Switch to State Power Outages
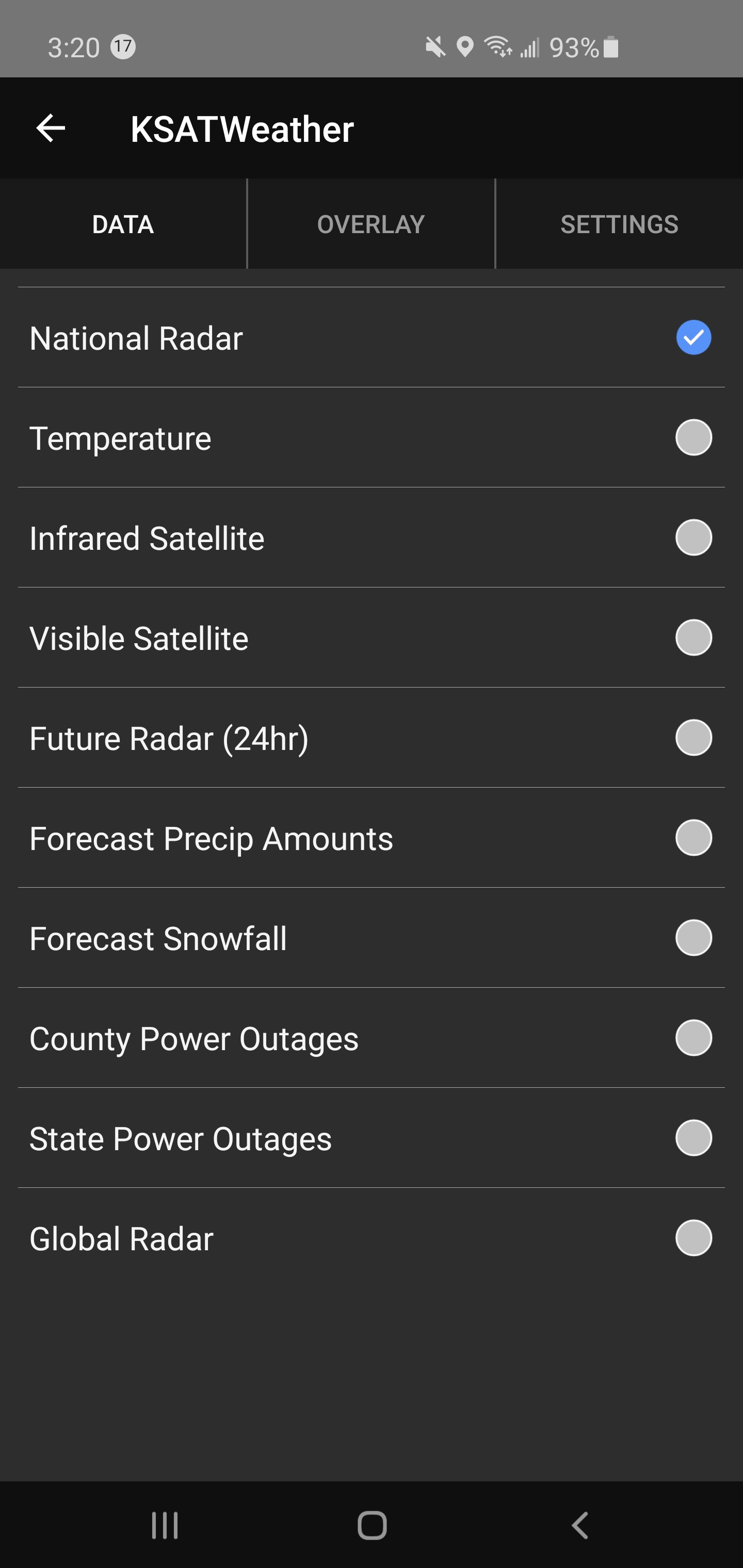 372,1138
